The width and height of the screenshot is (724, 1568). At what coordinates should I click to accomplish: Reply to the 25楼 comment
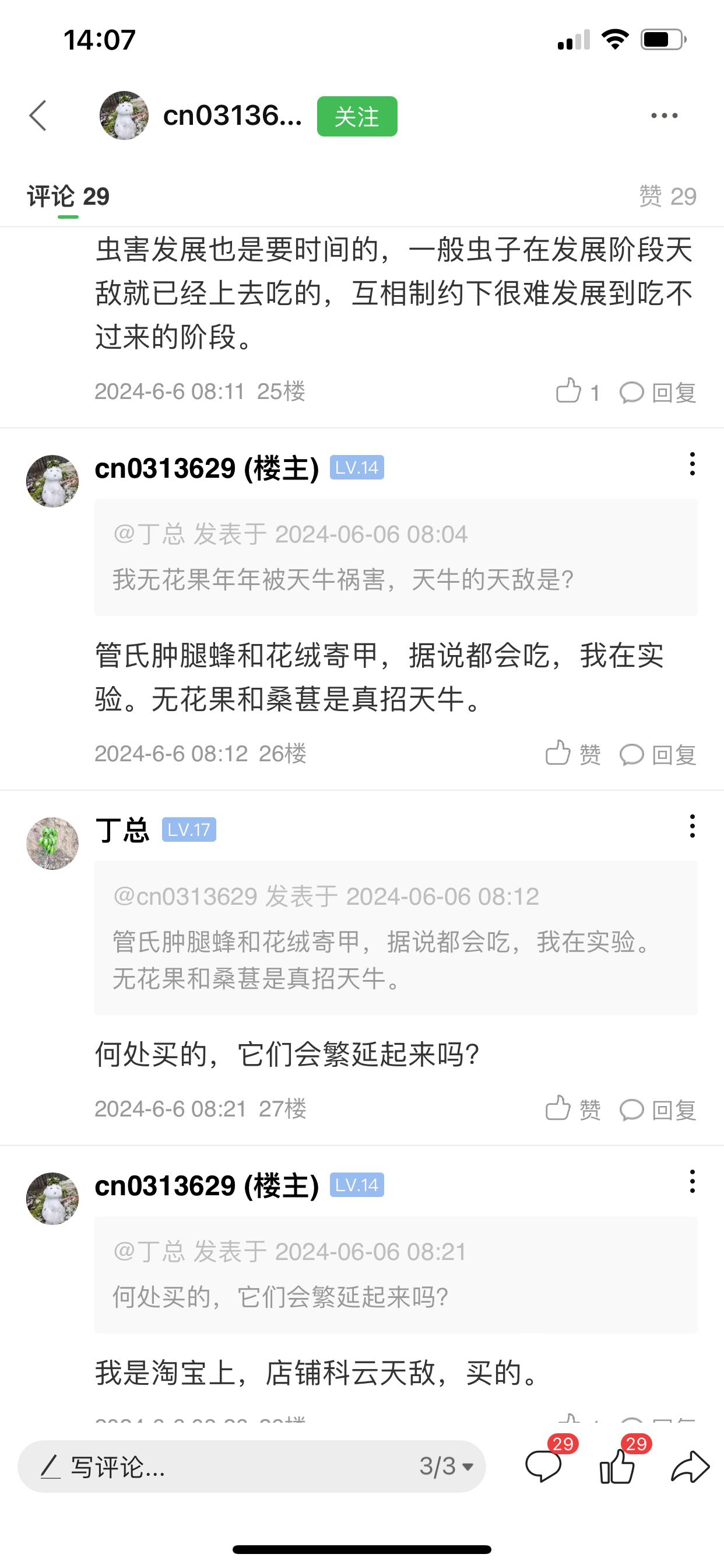click(658, 392)
